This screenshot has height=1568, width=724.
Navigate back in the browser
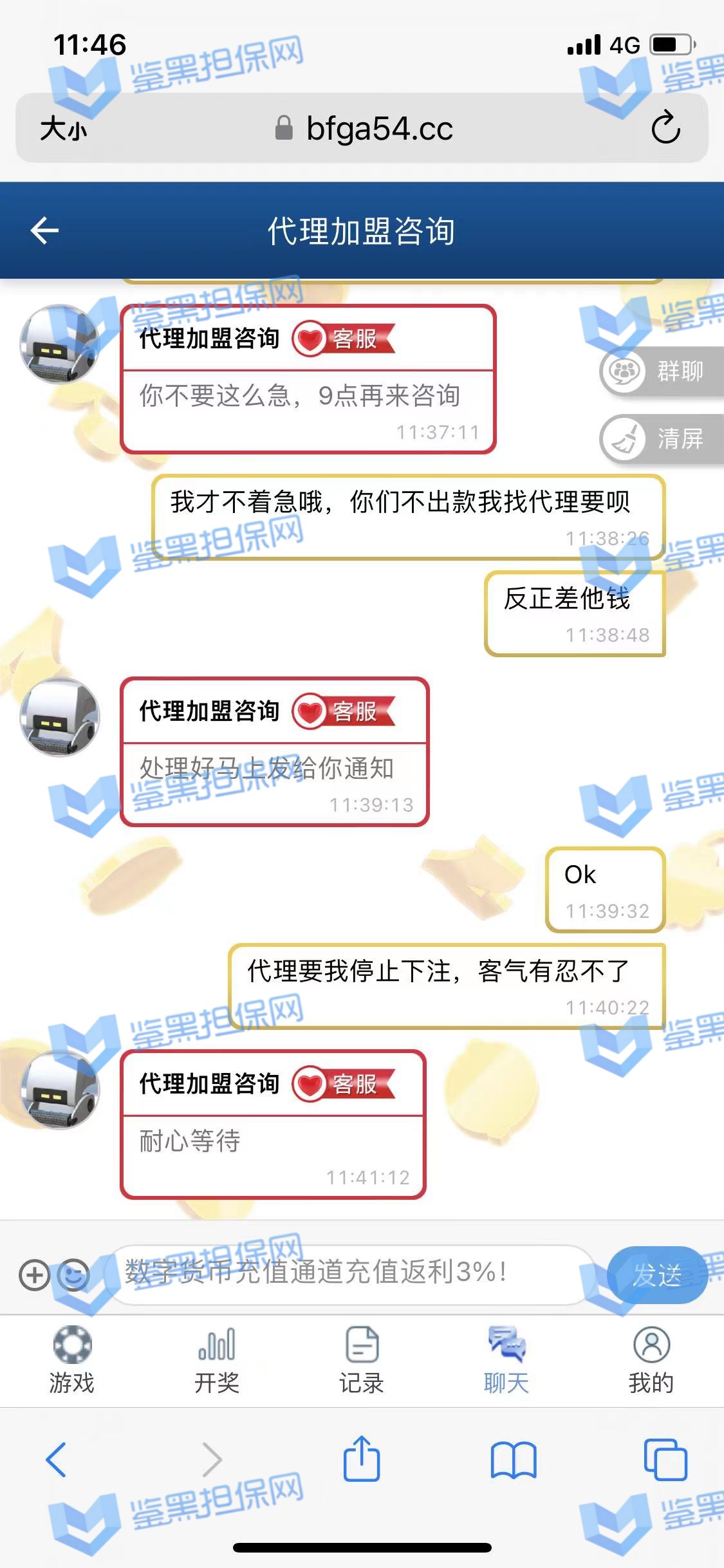57,1460
